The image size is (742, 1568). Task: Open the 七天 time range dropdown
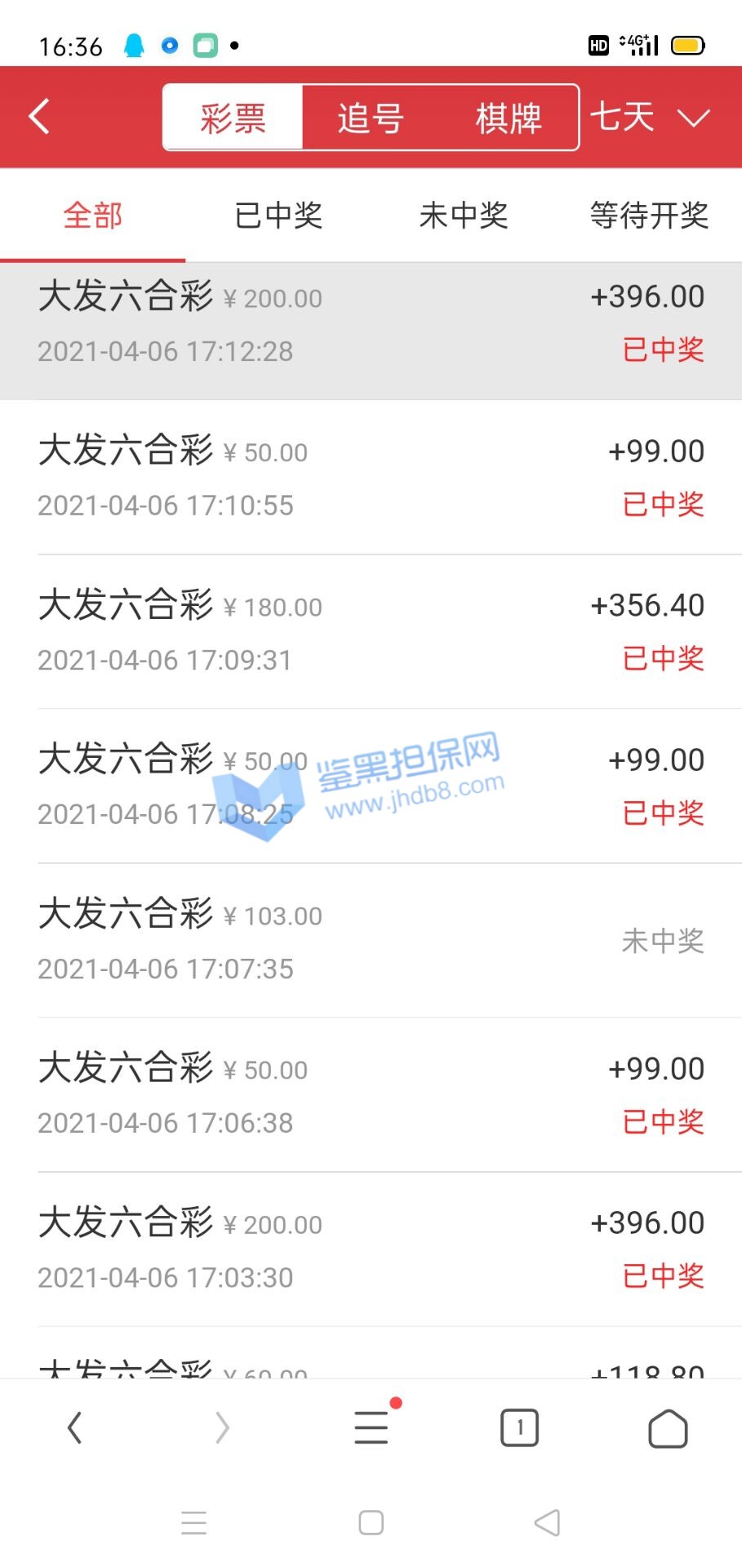649,117
